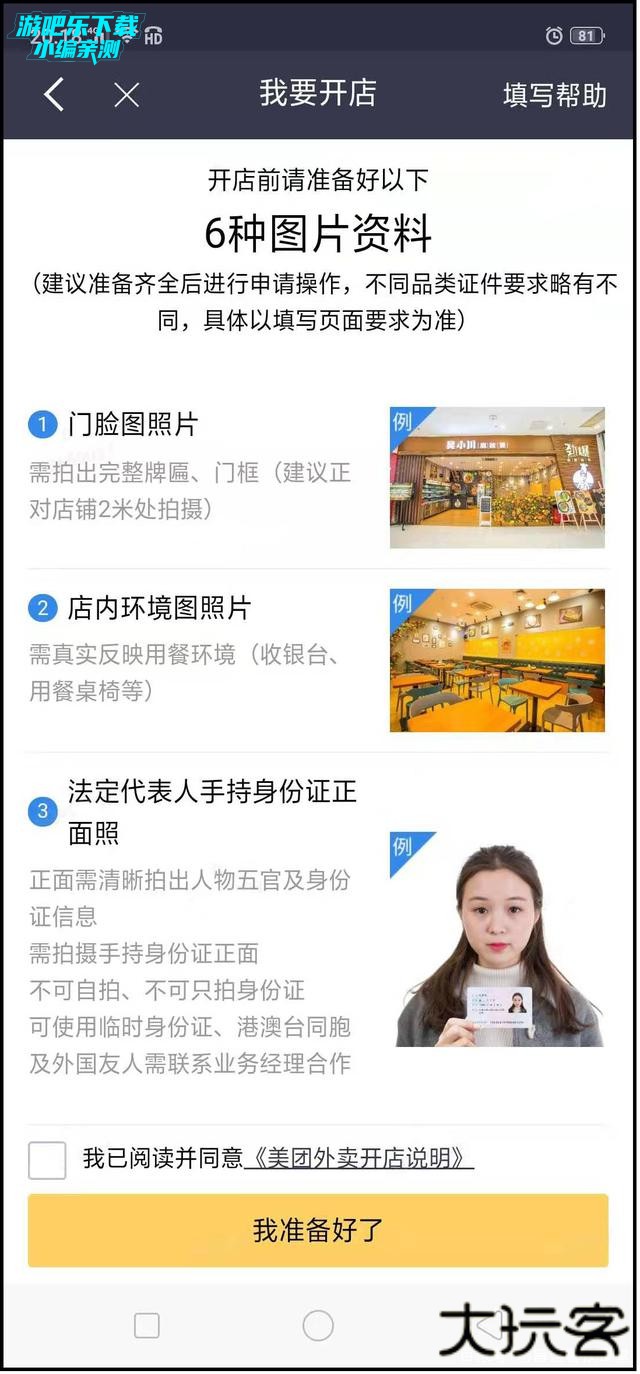This screenshot has width=640, height=1374.
Task: Go back using the header arrow
Action: tap(55, 95)
